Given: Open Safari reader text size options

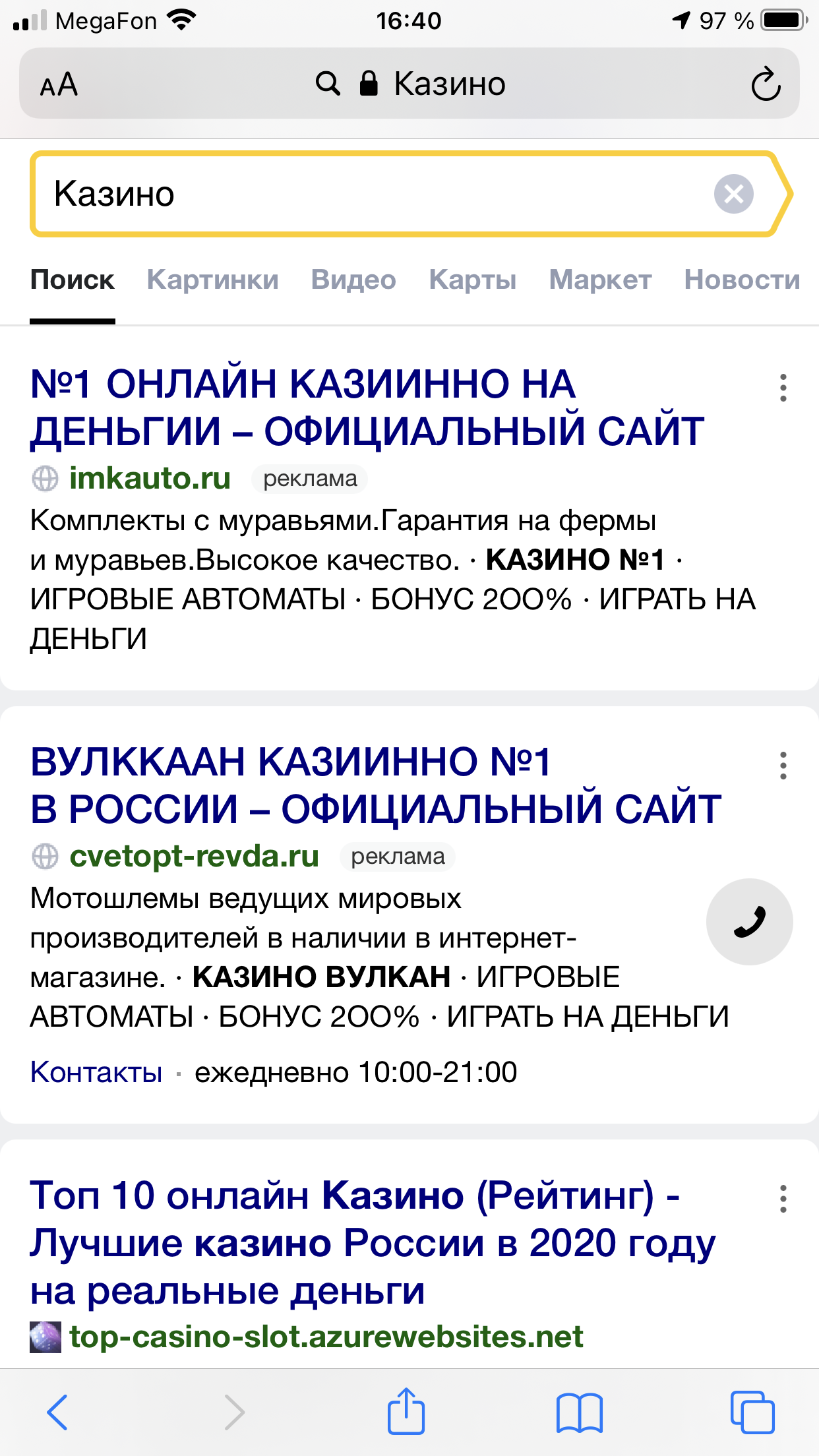Looking at the screenshot, I should [59, 84].
